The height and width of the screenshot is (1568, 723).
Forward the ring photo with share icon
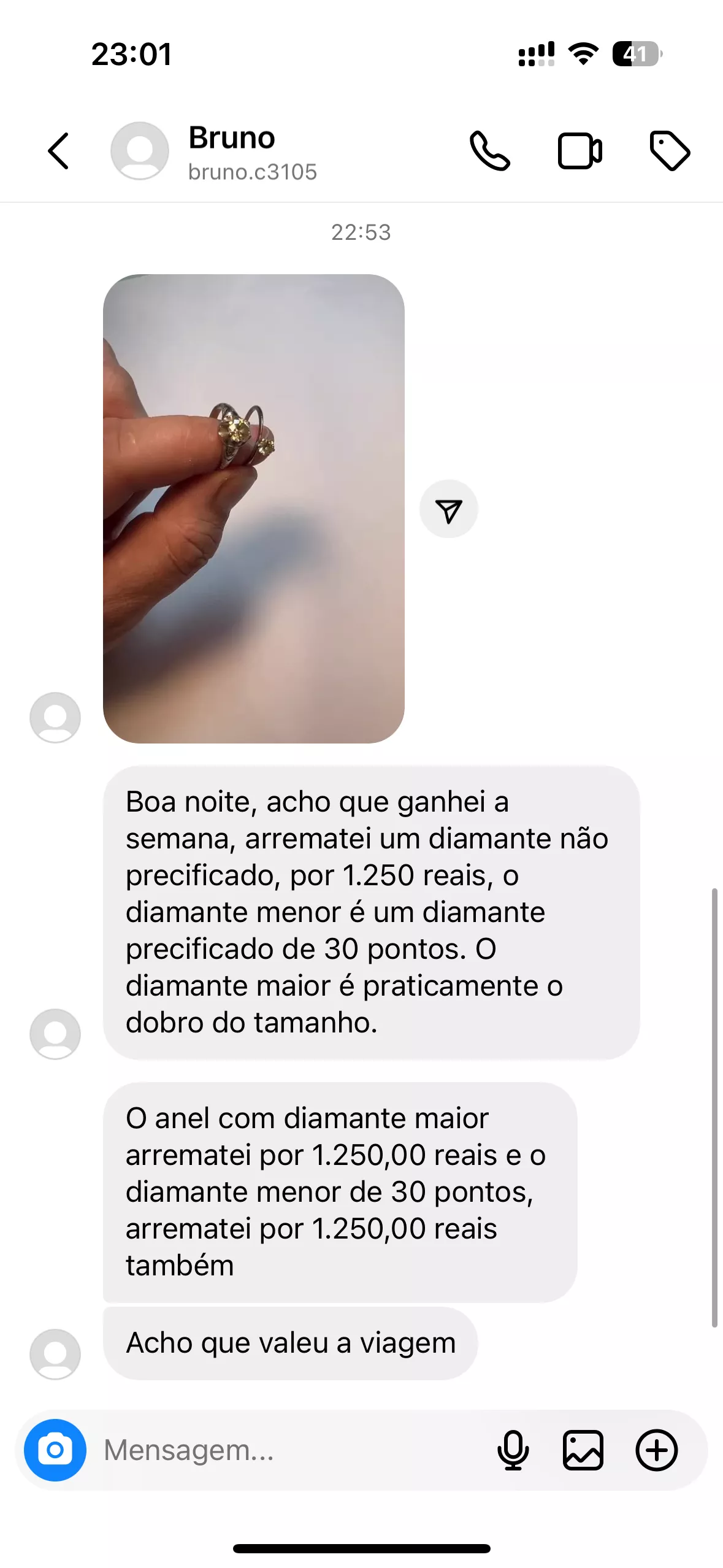pyautogui.click(x=448, y=509)
